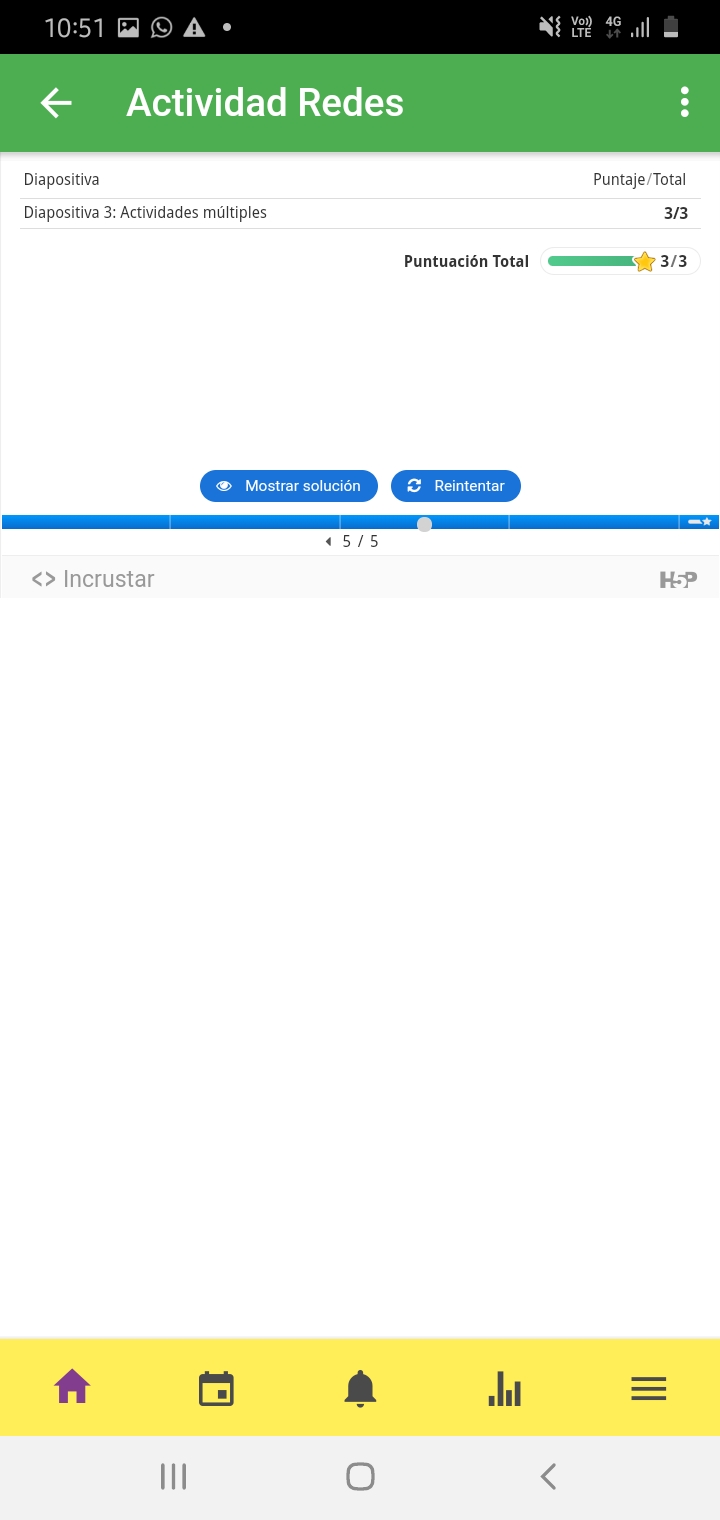Open the hamburger menu in bottom bar
Viewport: 720px width, 1520px height.
click(x=648, y=1388)
